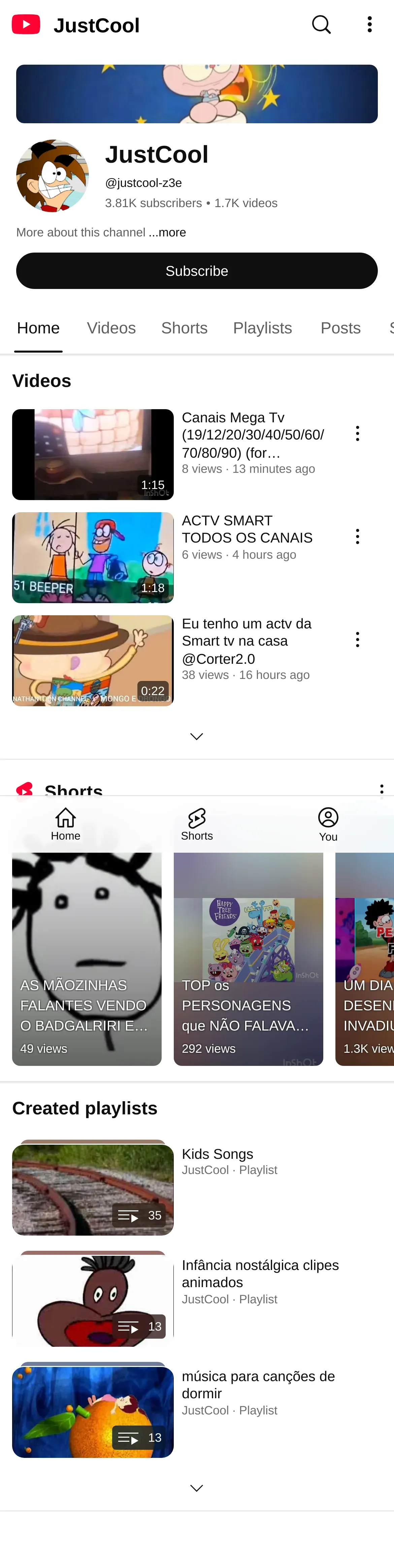
Task: Play the ACTV SMART TODOS OS CANAIS video
Action: (93, 557)
